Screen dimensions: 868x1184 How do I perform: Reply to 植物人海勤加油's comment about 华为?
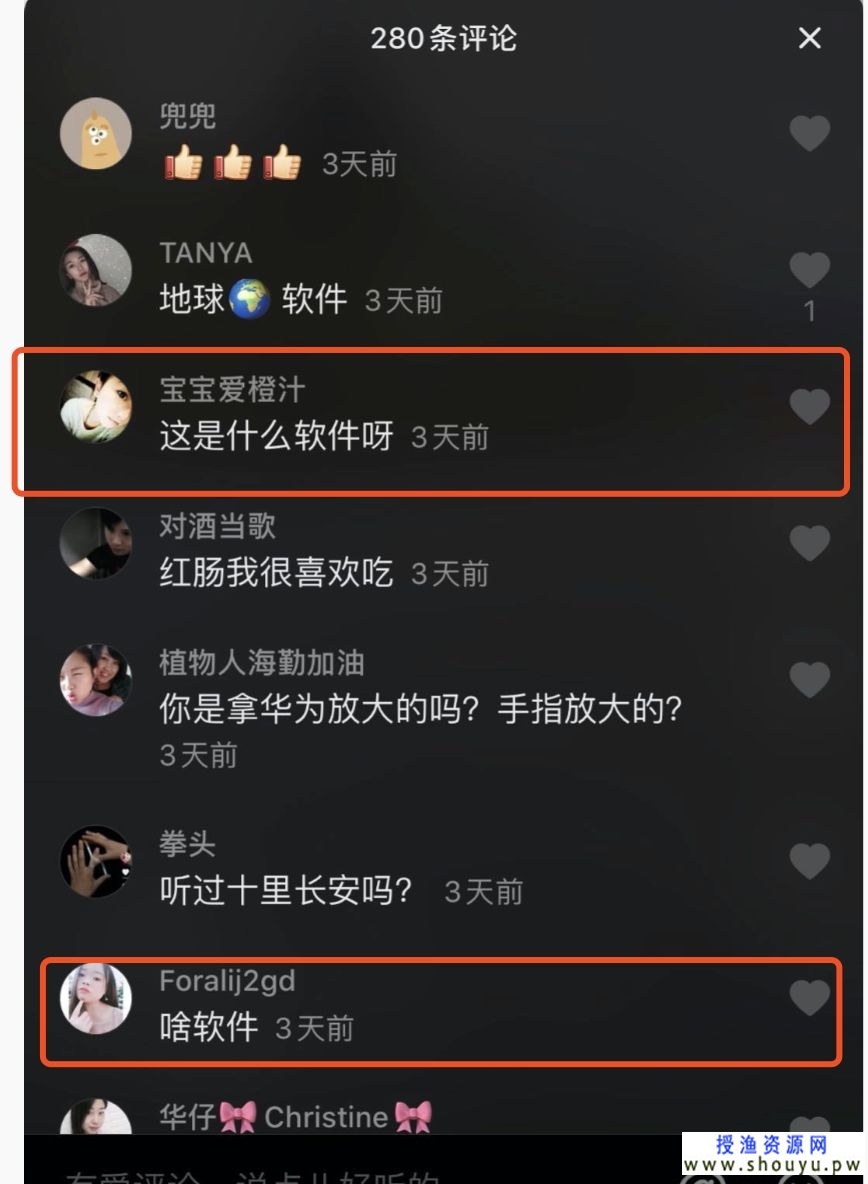pos(420,710)
